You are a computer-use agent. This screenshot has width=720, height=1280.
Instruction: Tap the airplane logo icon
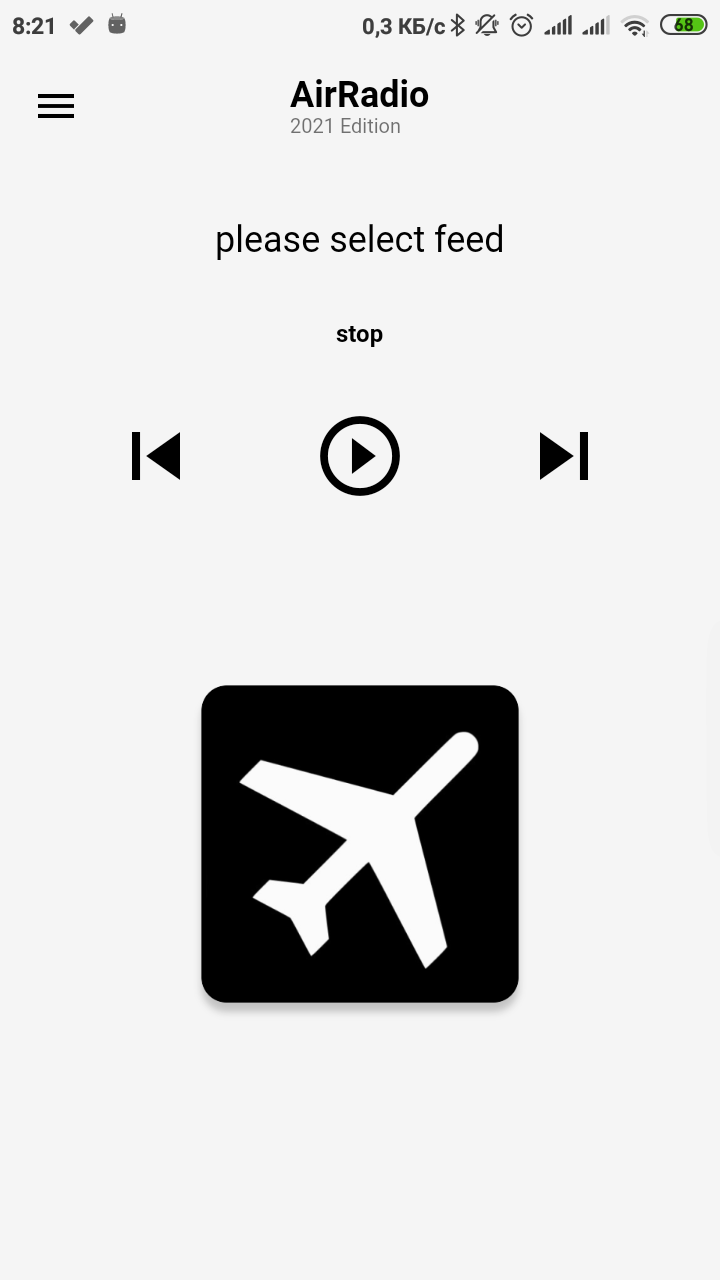click(360, 843)
